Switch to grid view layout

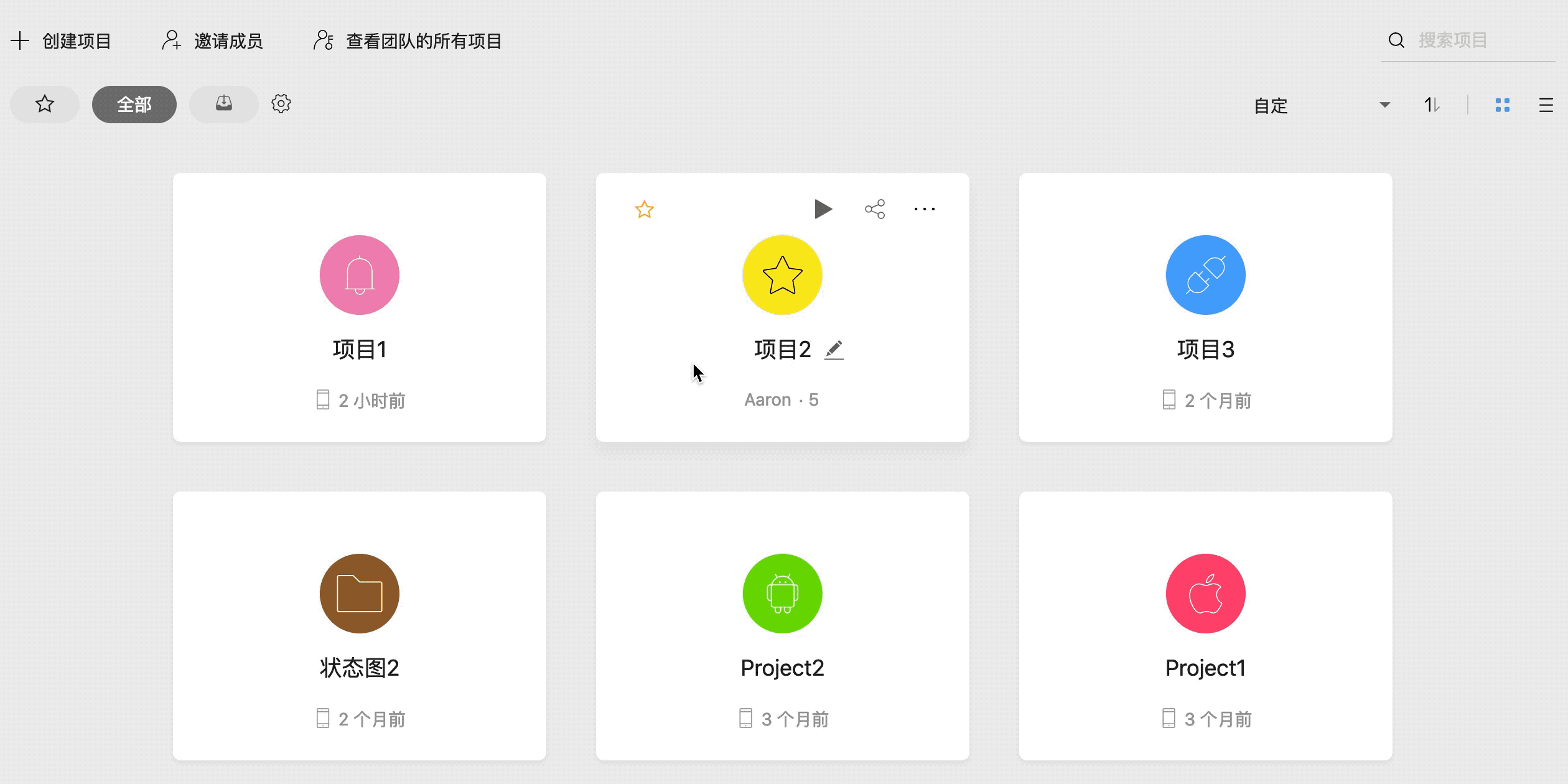point(1502,105)
